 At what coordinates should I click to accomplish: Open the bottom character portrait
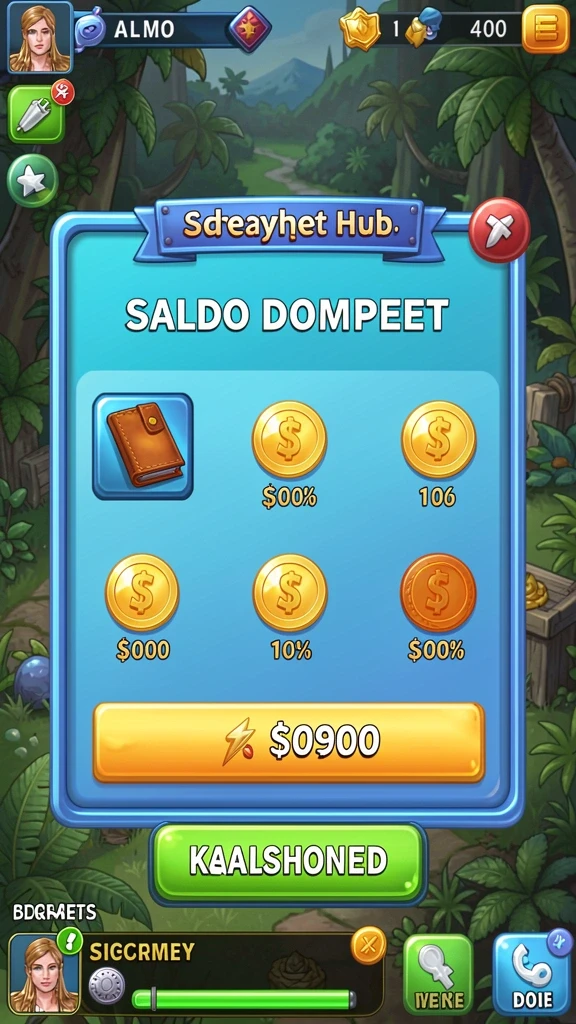tap(44, 973)
